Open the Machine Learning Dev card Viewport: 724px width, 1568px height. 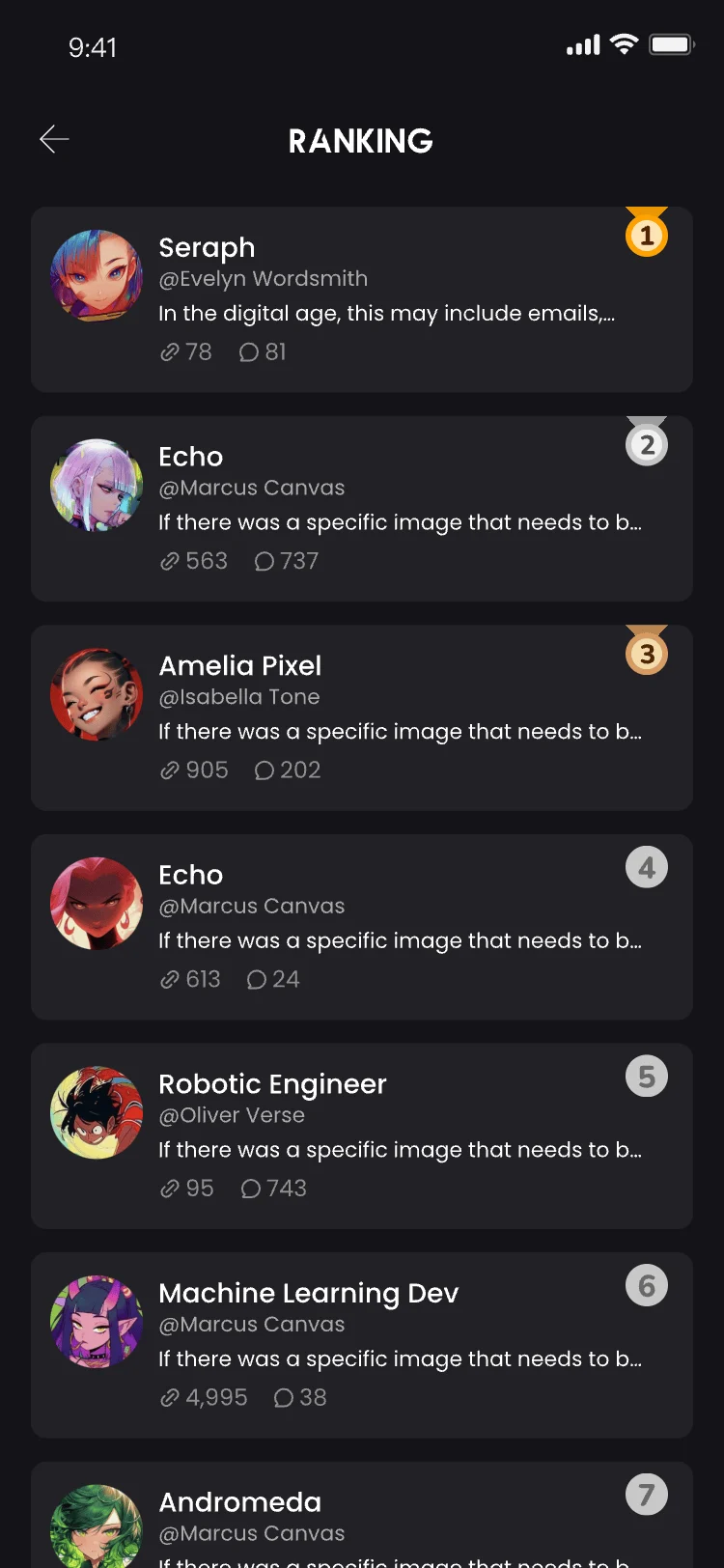click(x=362, y=1345)
